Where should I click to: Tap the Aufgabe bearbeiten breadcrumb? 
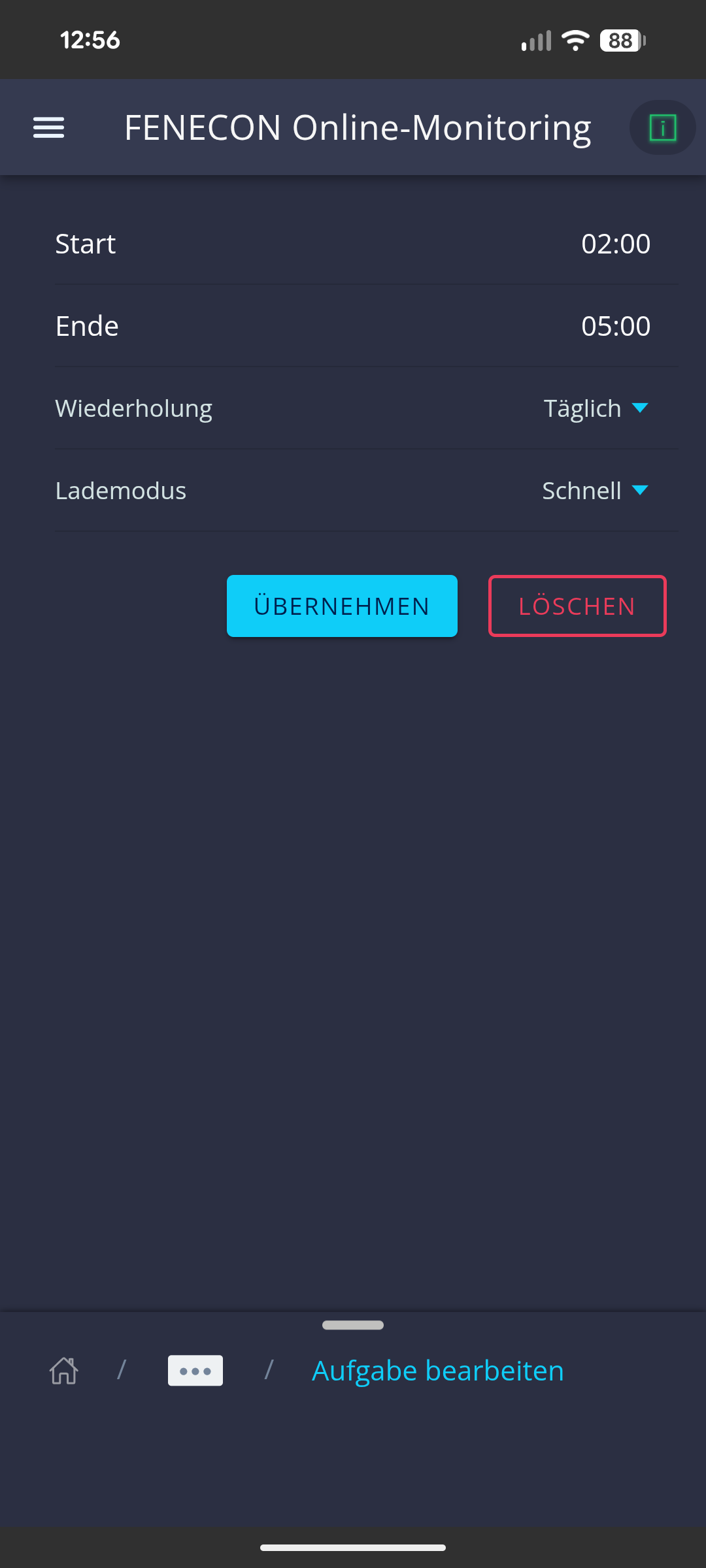pos(438,1371)
